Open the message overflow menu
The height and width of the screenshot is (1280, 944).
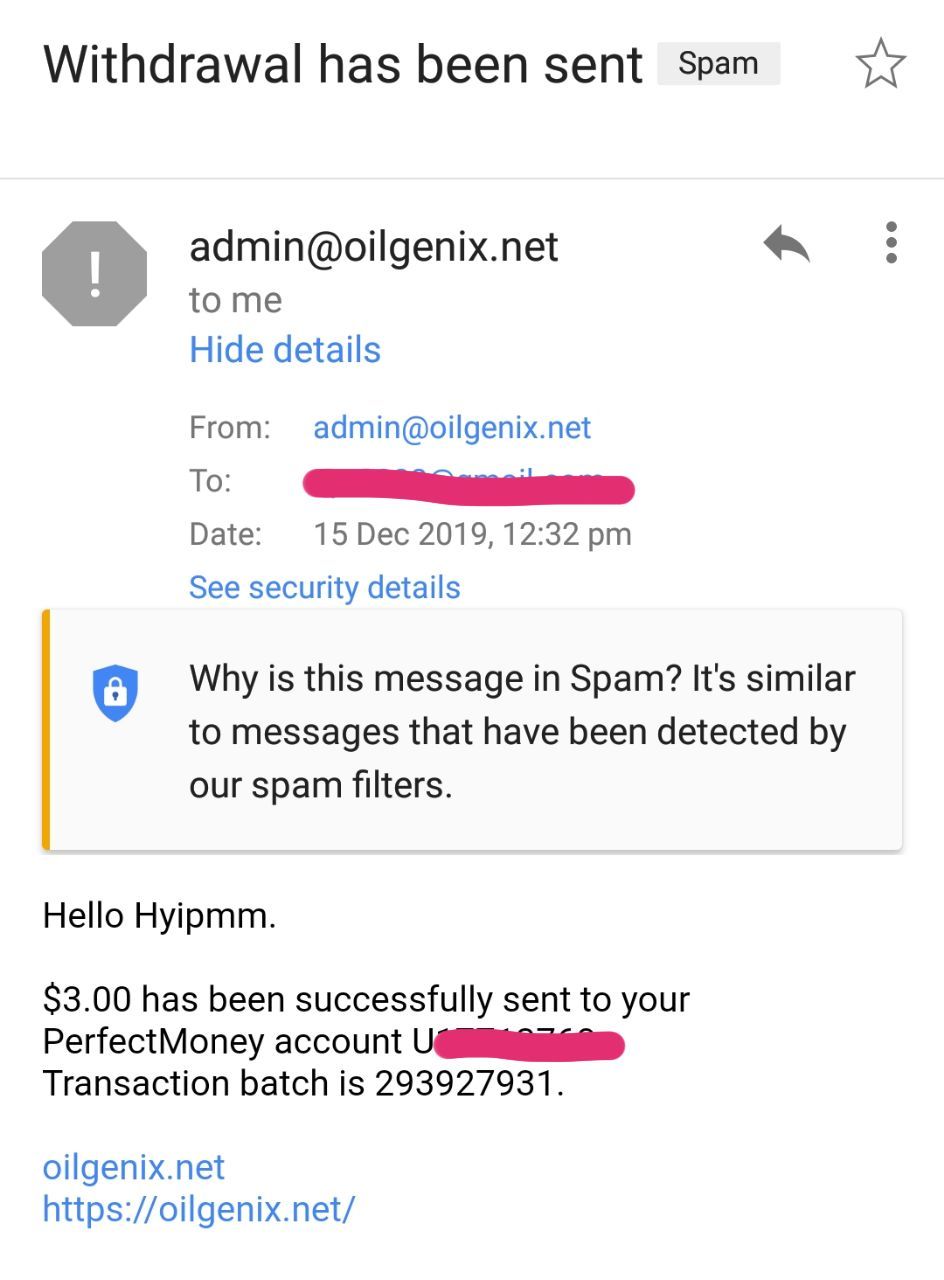pos(890,243)
